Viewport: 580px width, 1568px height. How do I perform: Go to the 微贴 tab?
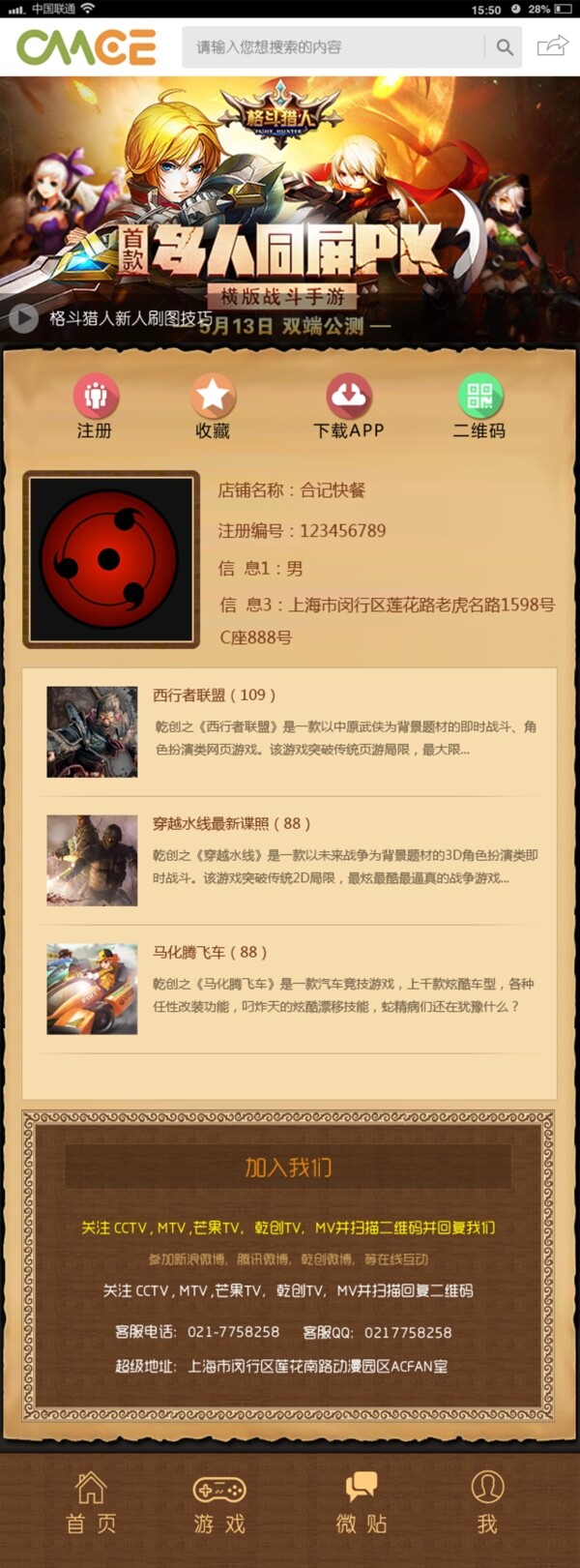click(x=362, y=1502)
